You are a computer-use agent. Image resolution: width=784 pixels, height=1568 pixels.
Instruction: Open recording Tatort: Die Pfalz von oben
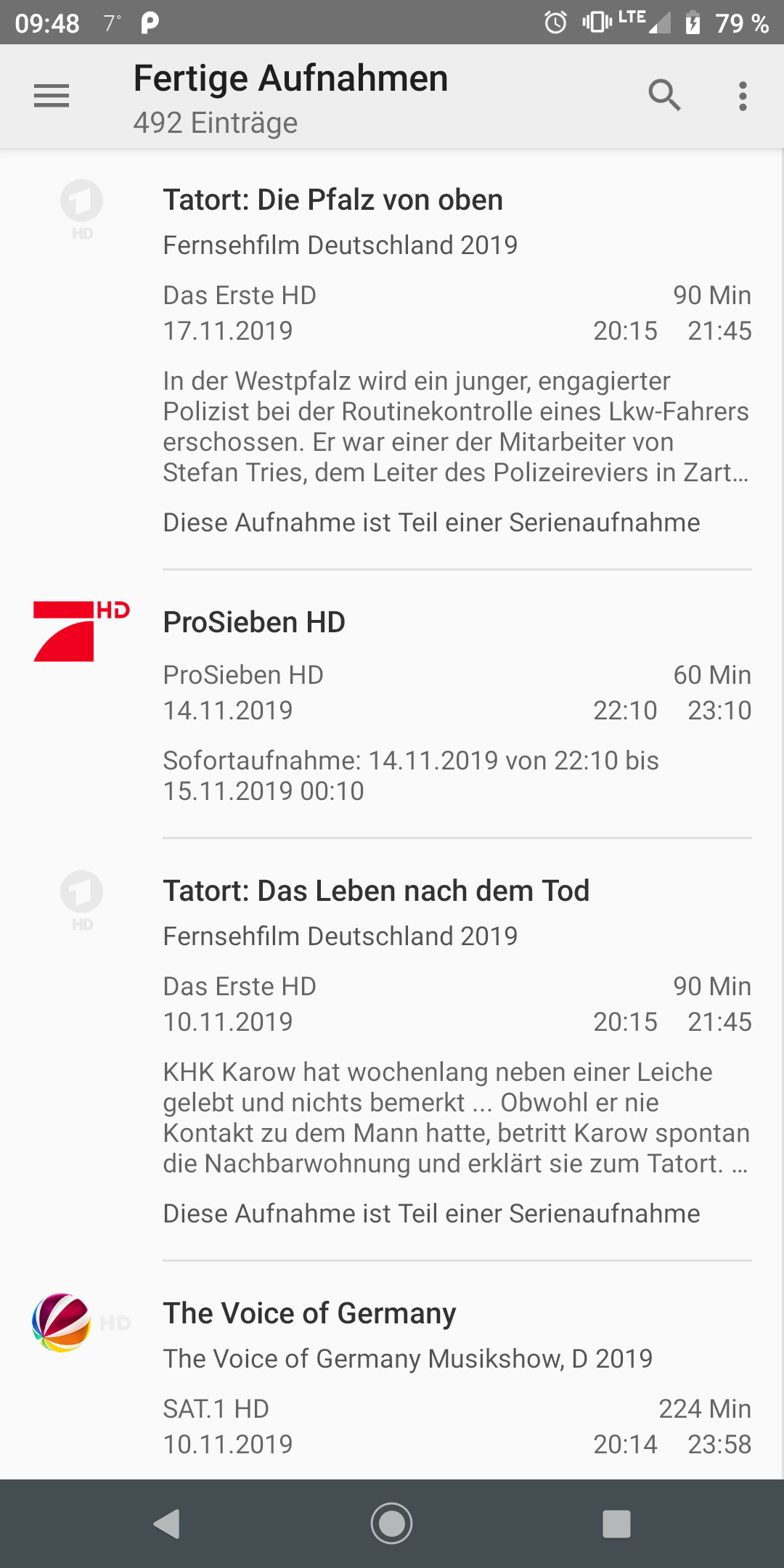[392, 360]
